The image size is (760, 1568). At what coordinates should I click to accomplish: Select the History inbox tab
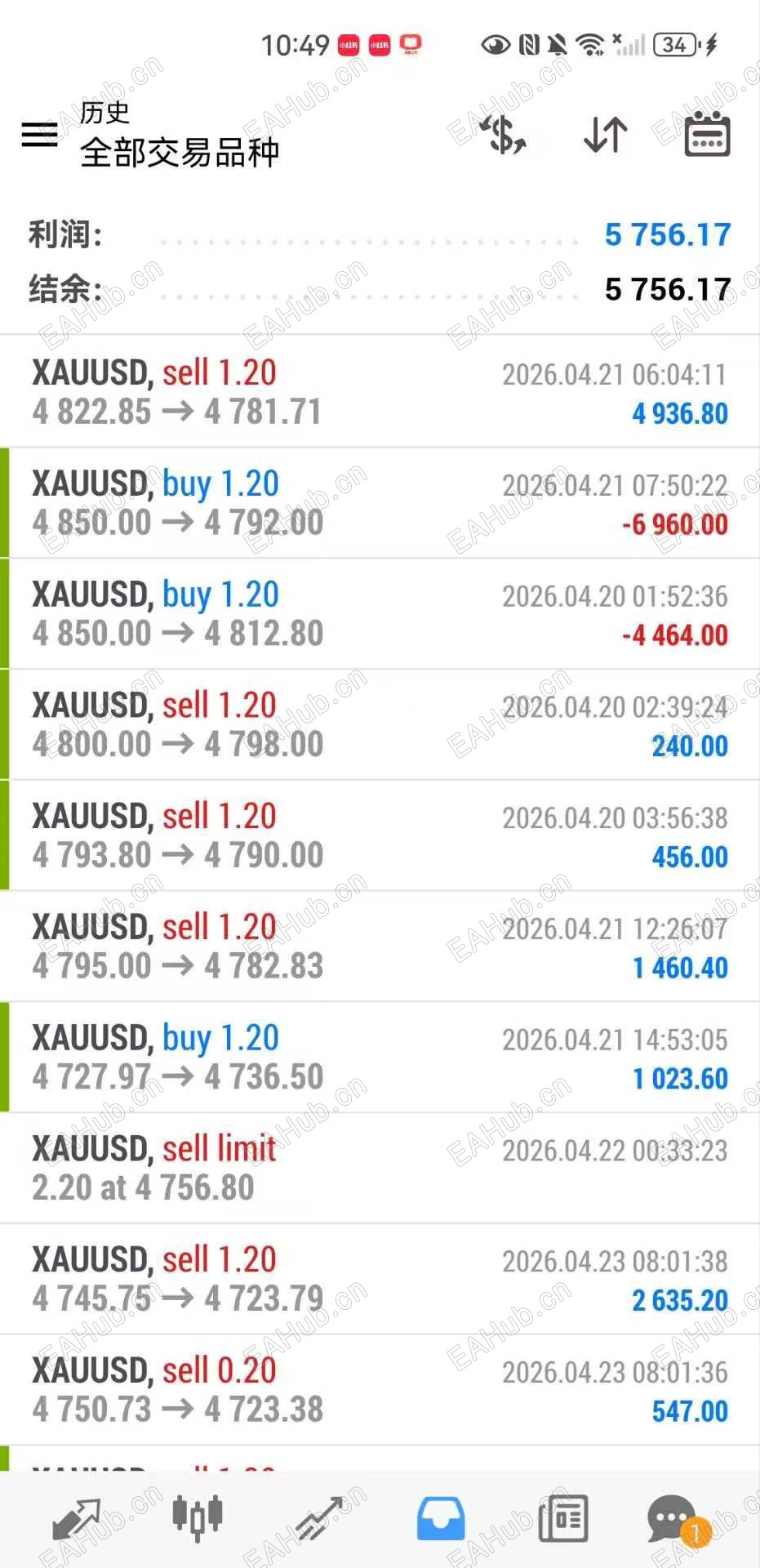click(x=441, y=1519)
